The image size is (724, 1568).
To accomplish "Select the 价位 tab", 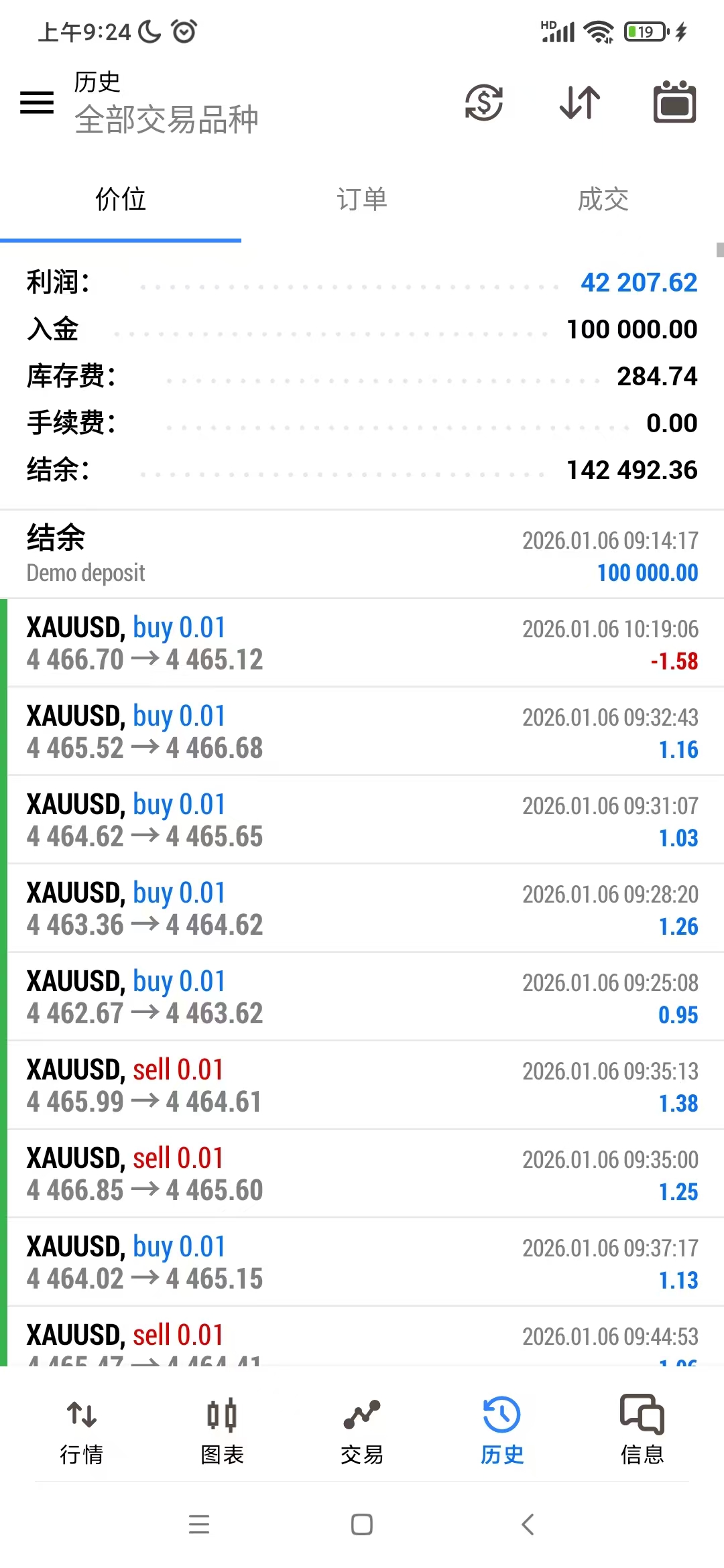I will [121, 200].
